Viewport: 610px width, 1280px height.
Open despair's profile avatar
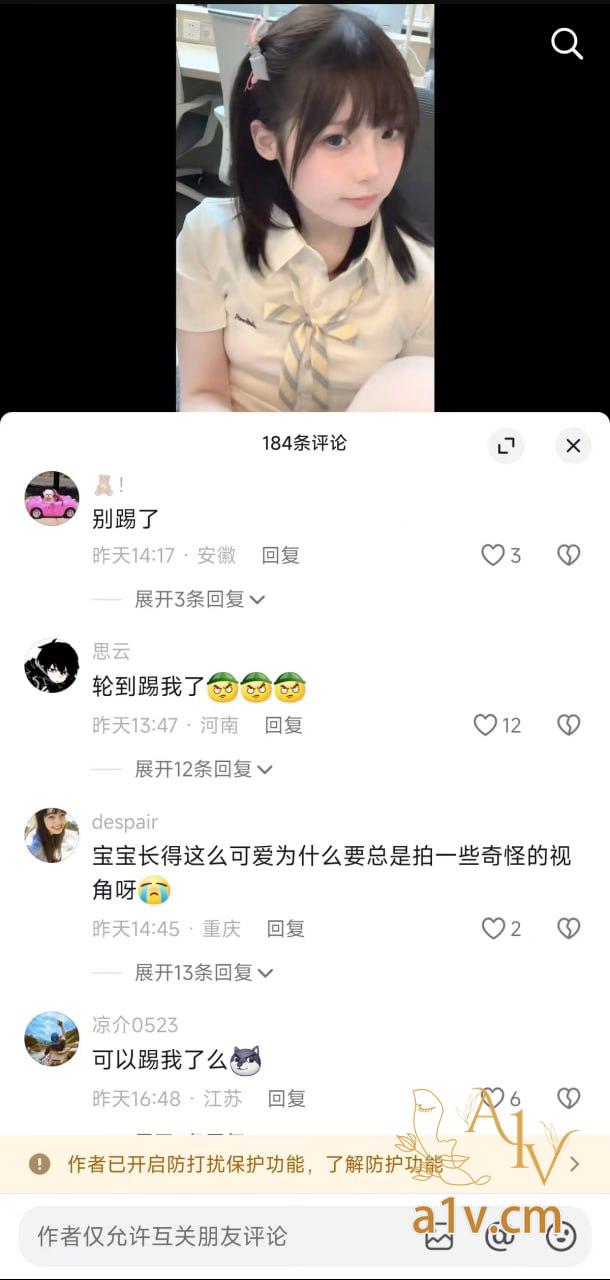point(52,835)
